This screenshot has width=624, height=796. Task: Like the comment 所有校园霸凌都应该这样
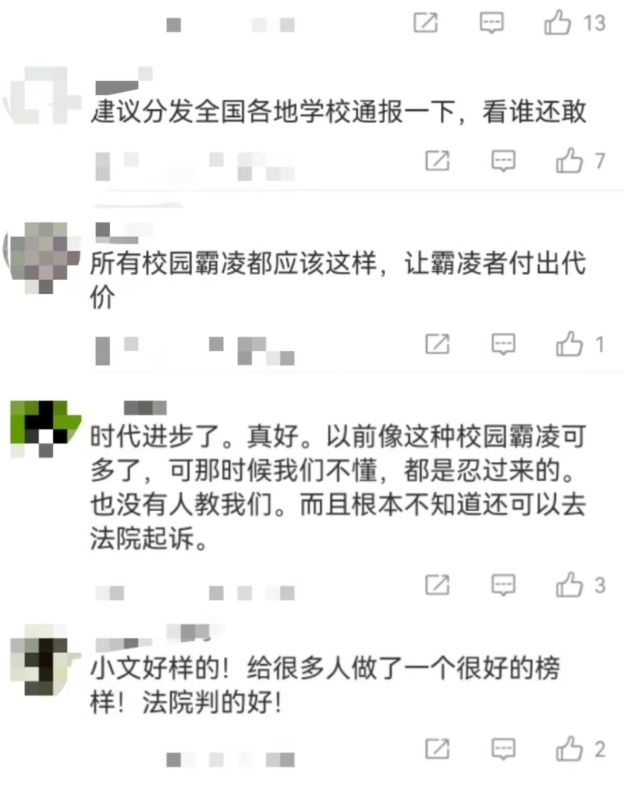pyautogui.click(x=569, y=344)
